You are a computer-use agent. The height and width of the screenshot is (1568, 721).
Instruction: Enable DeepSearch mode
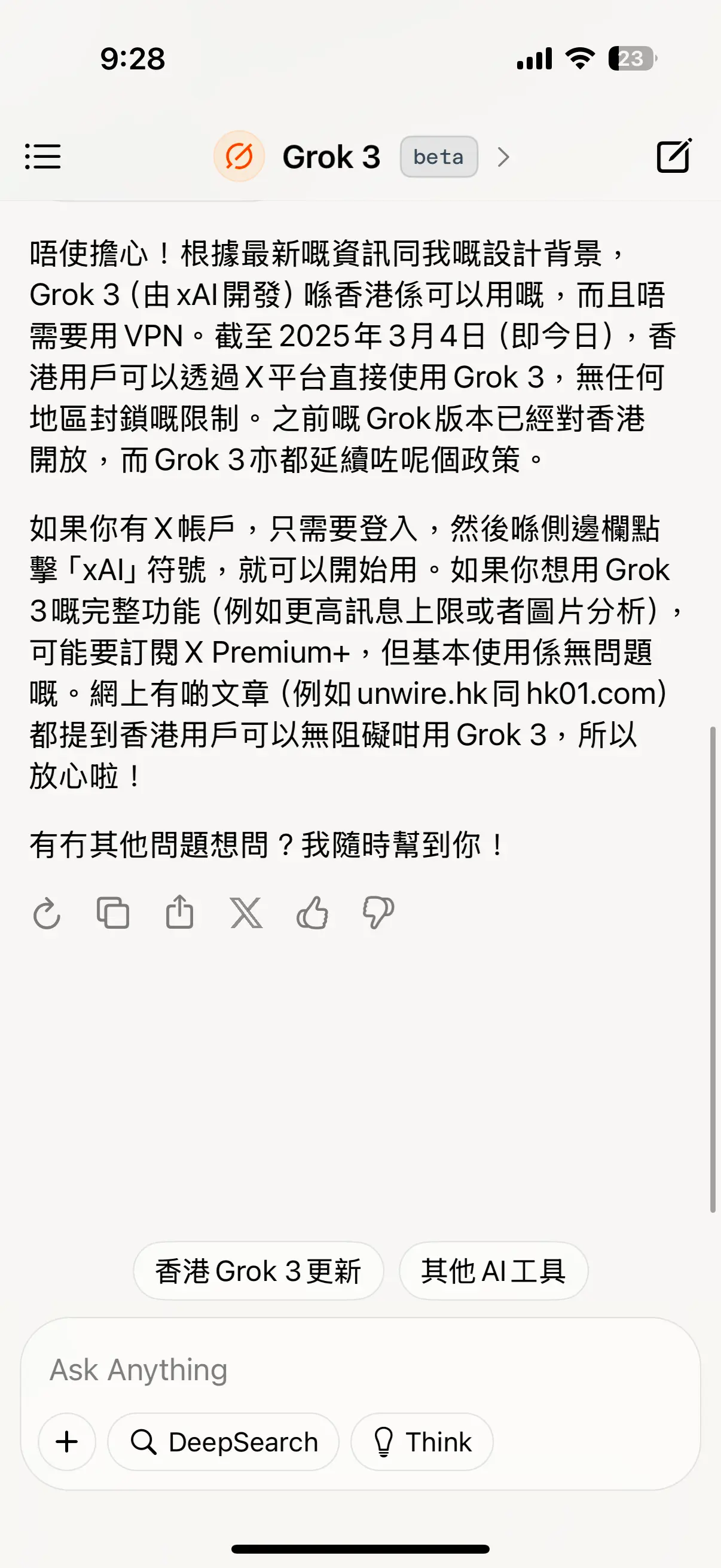[x=224, y=1441]
